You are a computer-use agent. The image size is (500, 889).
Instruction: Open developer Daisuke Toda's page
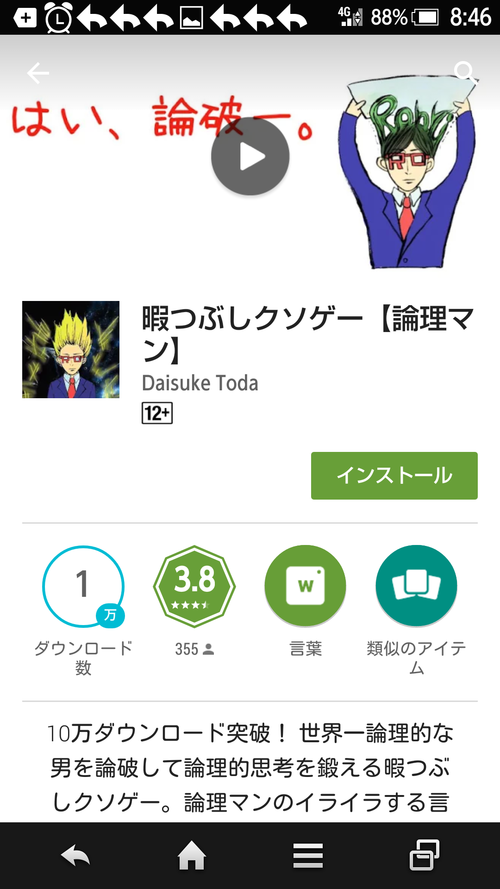click(x=200, y=383)
